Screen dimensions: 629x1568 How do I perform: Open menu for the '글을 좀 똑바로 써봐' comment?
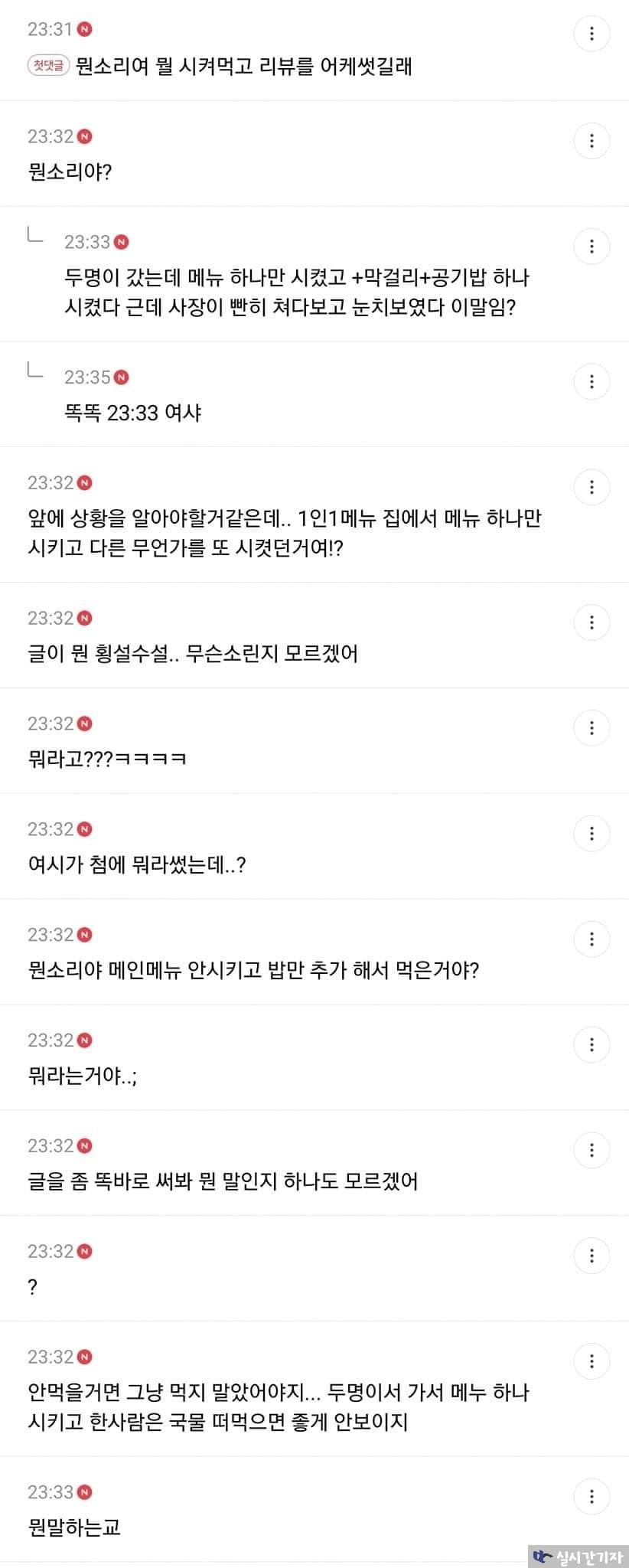point(592,1150)
